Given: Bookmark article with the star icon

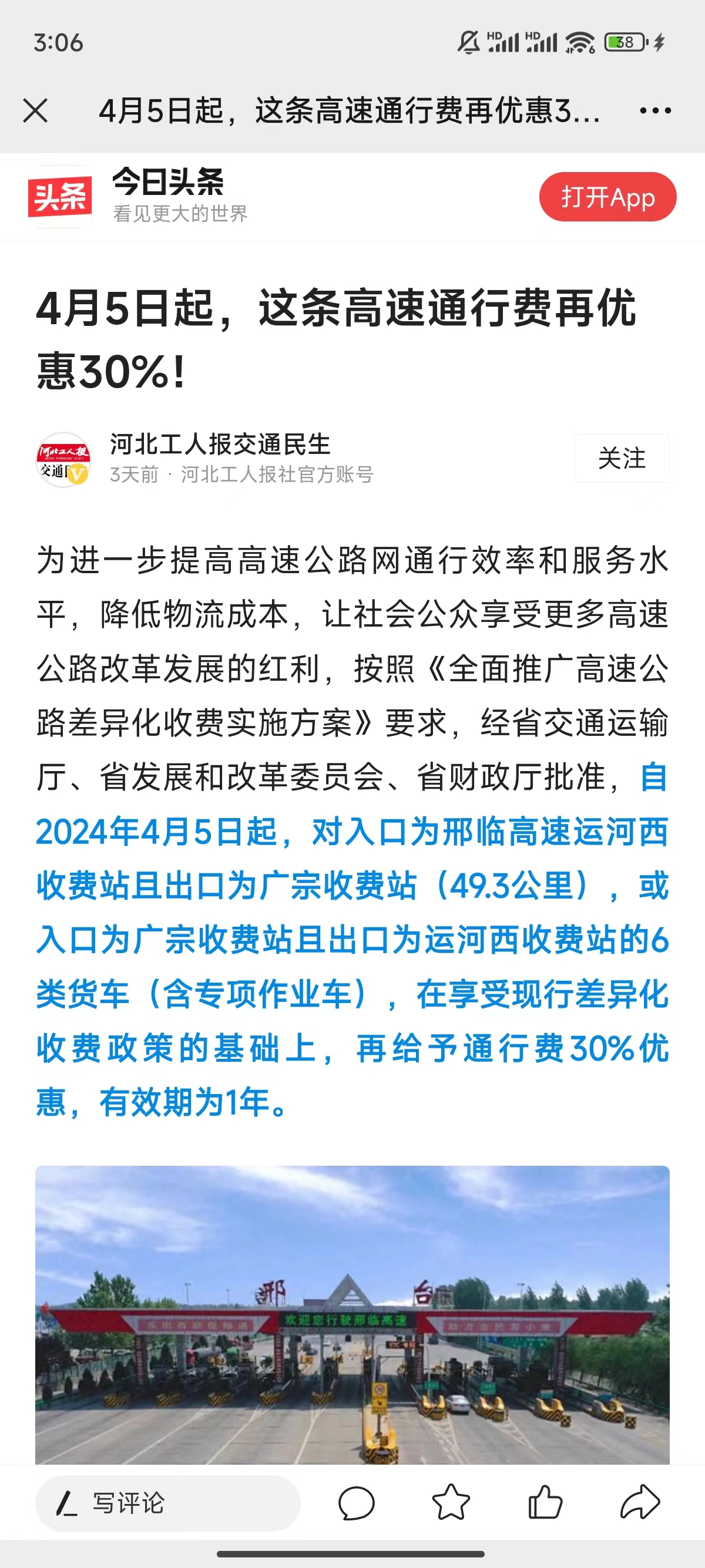Looking at the screenshot, I should (451, 1502).
